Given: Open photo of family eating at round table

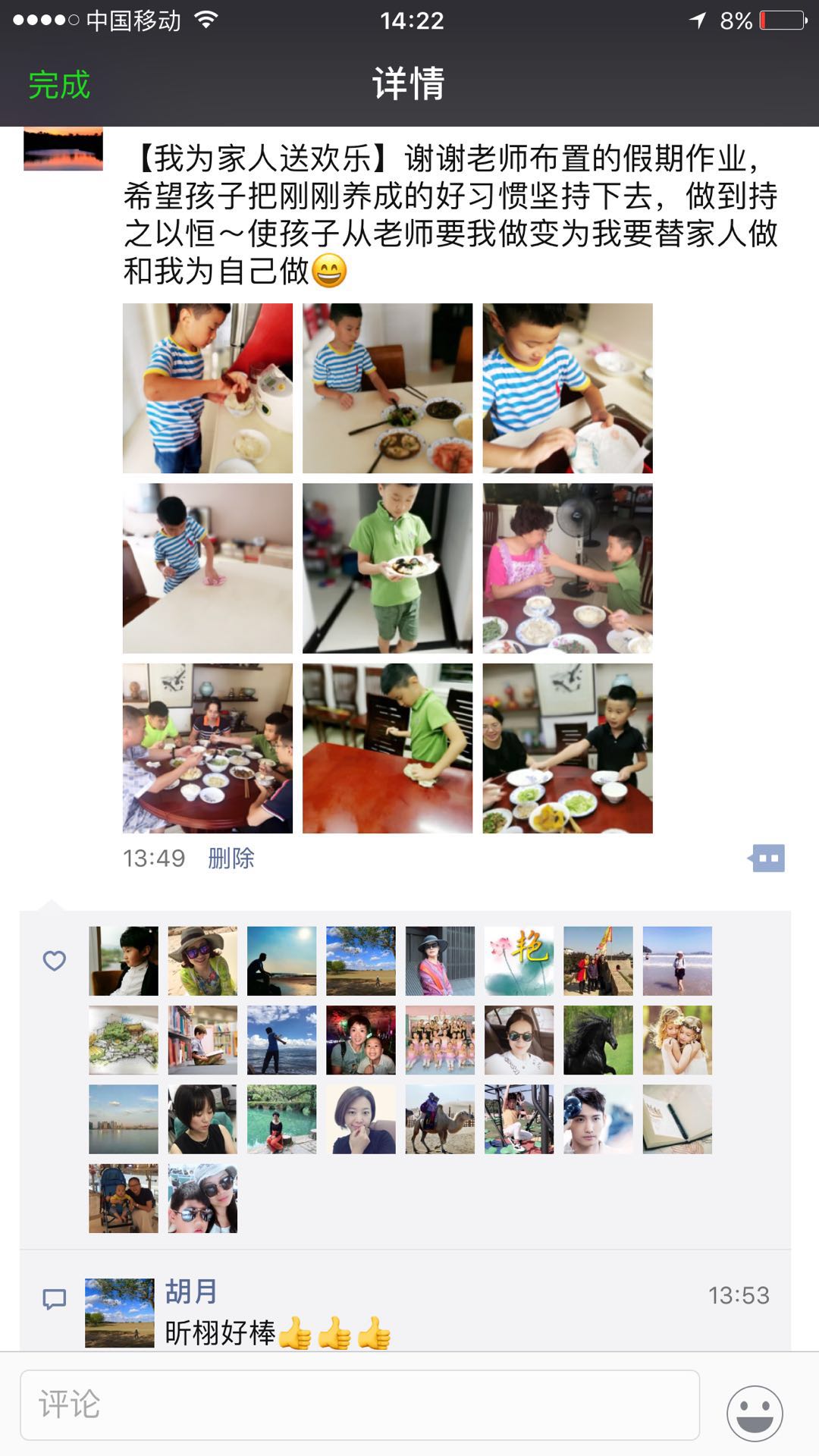Looking at the screenshot, I should pos(207,748).
